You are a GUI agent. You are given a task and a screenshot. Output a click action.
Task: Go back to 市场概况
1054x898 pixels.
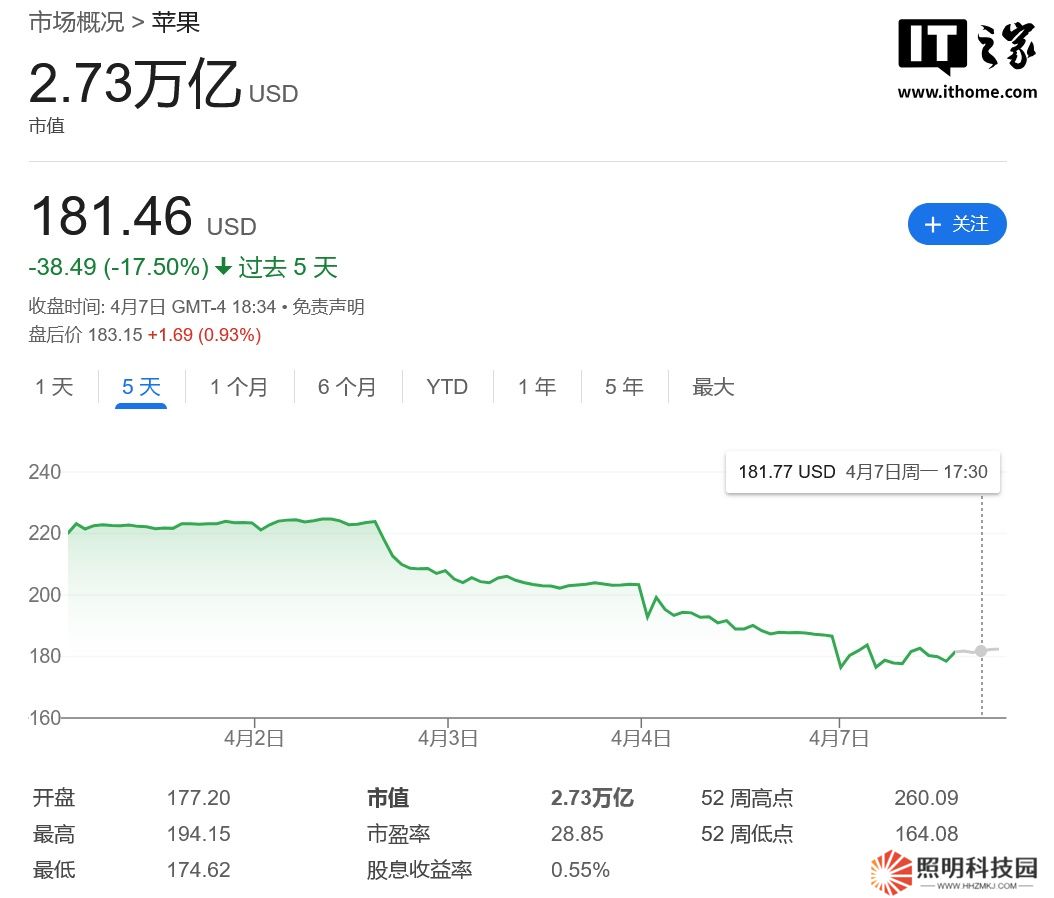[x=77, y=22]
